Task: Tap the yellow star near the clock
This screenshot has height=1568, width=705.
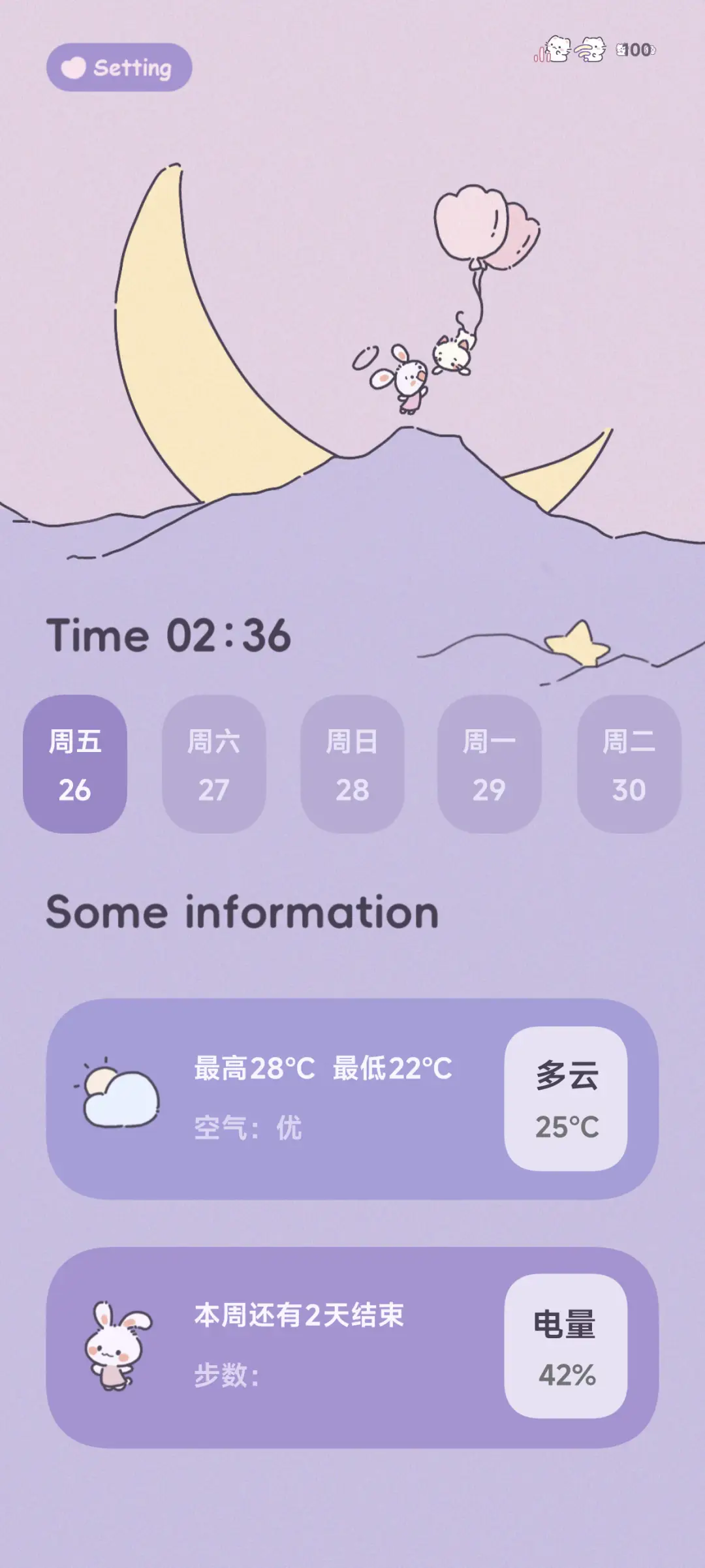Action: coord(574,643)
